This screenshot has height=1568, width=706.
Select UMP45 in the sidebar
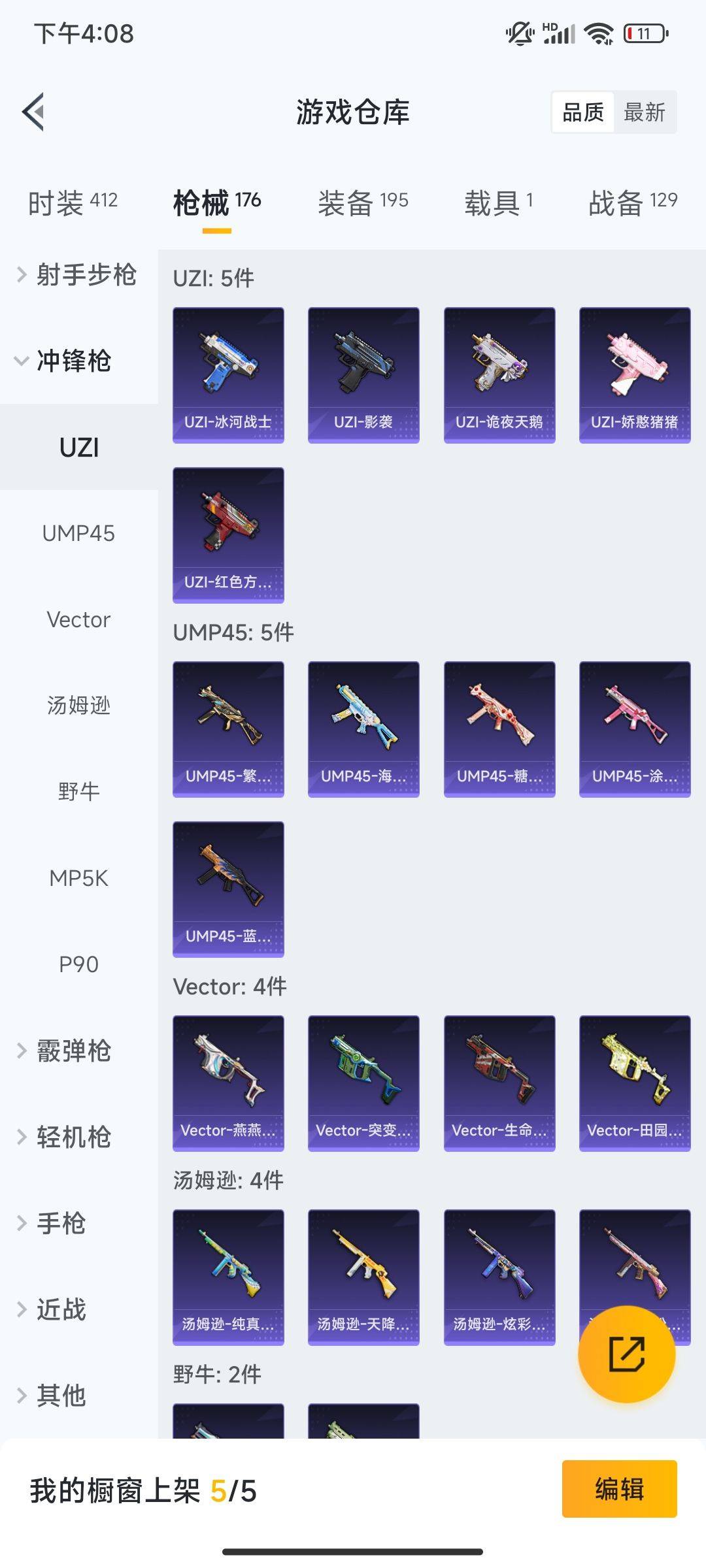tap(78, 533)
